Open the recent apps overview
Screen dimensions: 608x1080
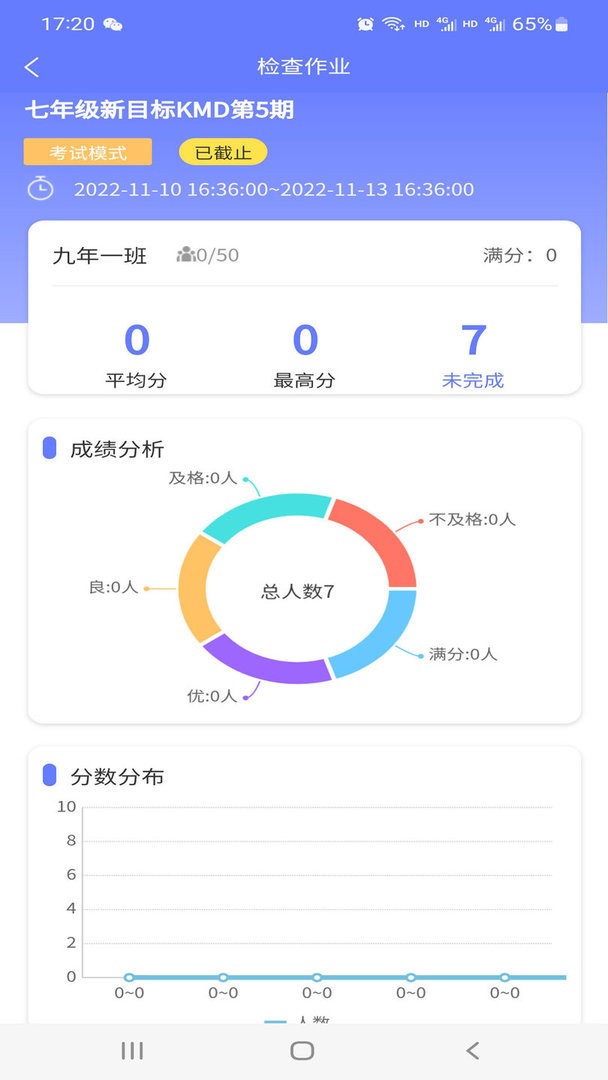(132, 1050)
